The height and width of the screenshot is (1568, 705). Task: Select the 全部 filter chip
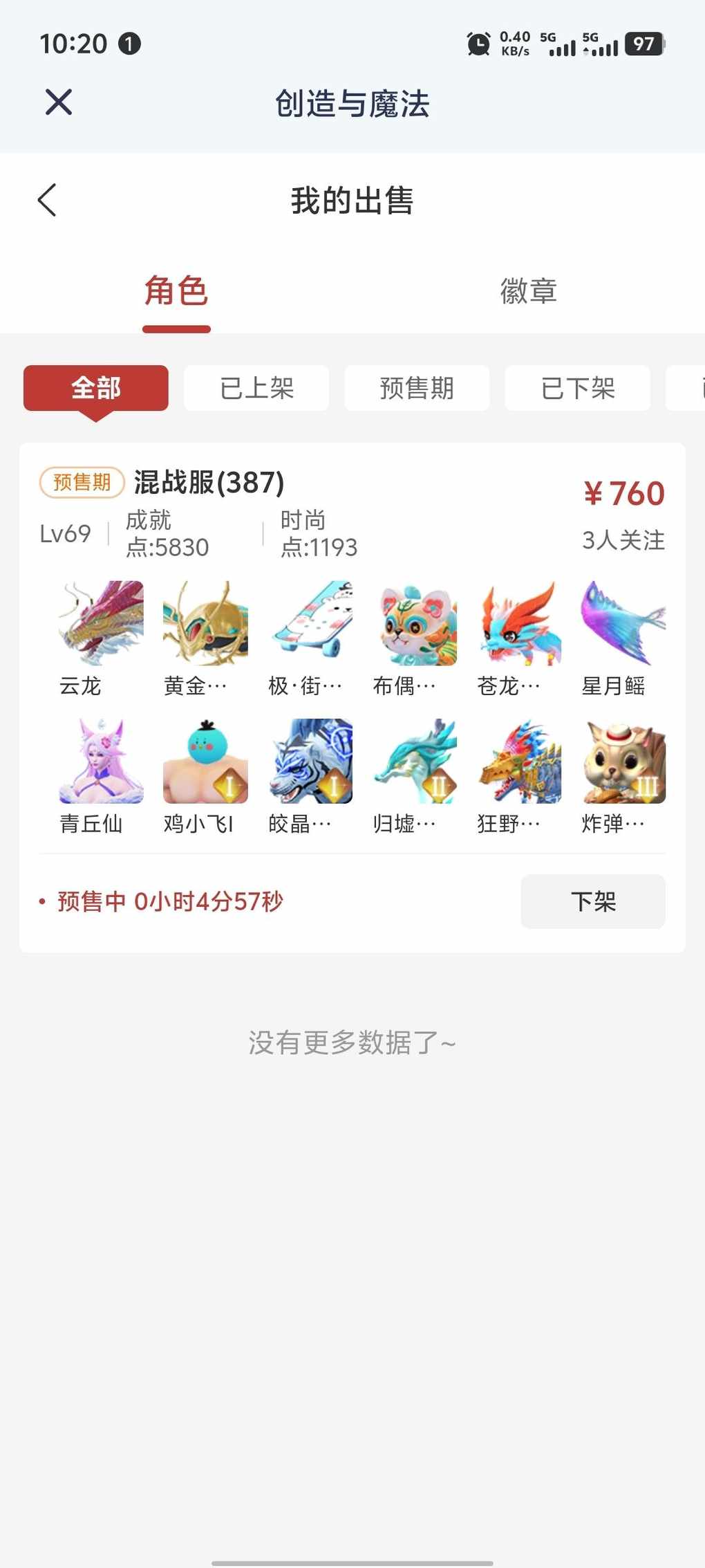(x=96, y=388)
